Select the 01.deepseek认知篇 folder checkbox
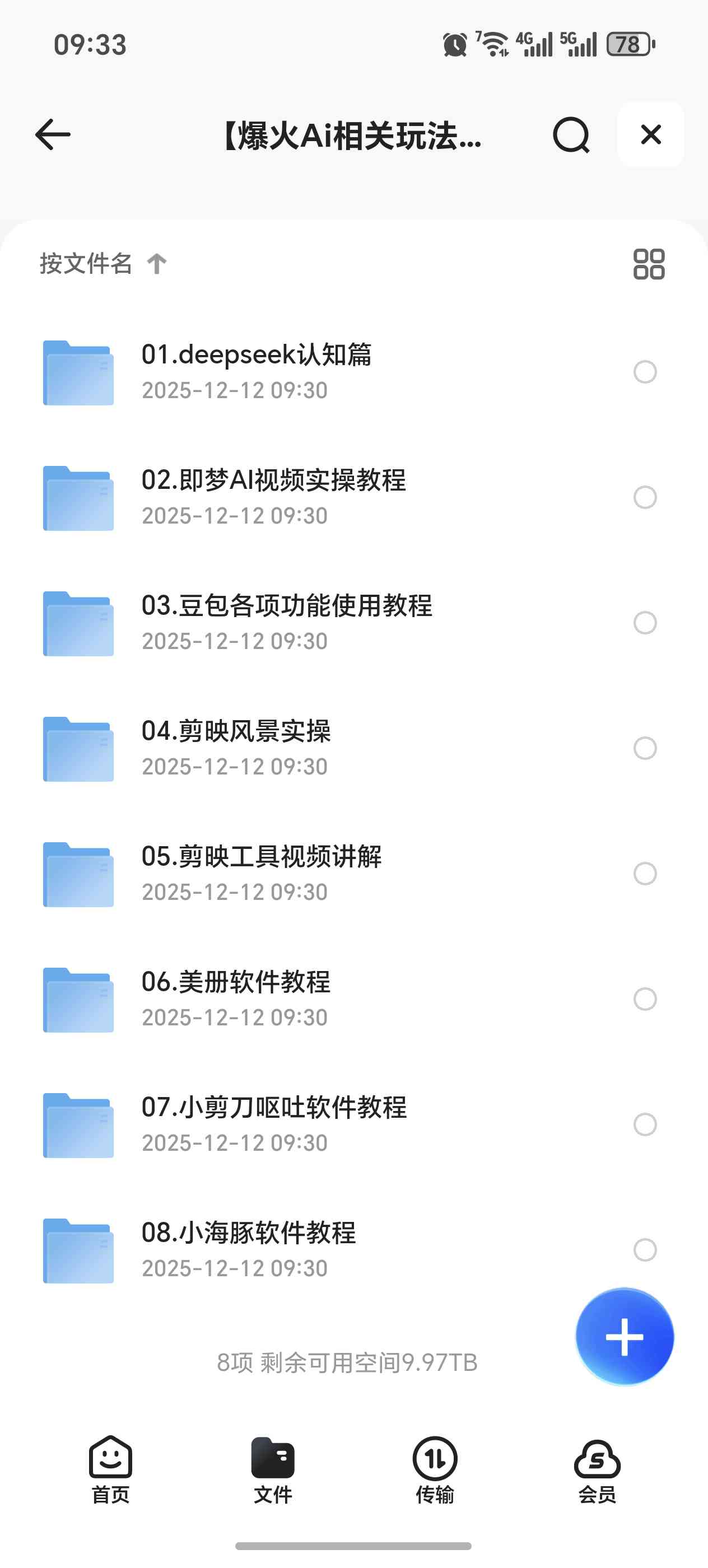708x1568 pixels. (645, 372)
